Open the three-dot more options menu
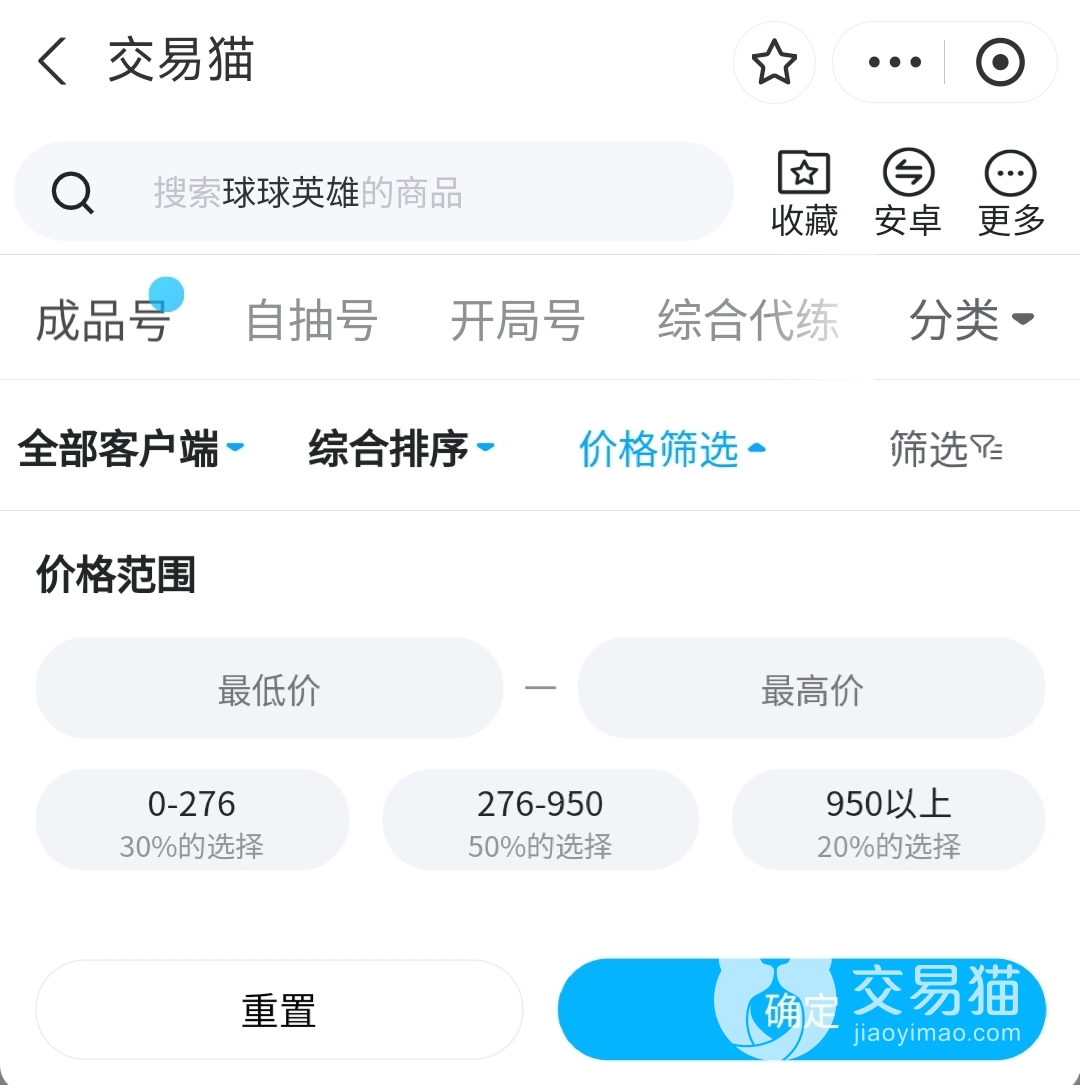The height and width of the screenshot is (1085, 1080). click(894, 63)
